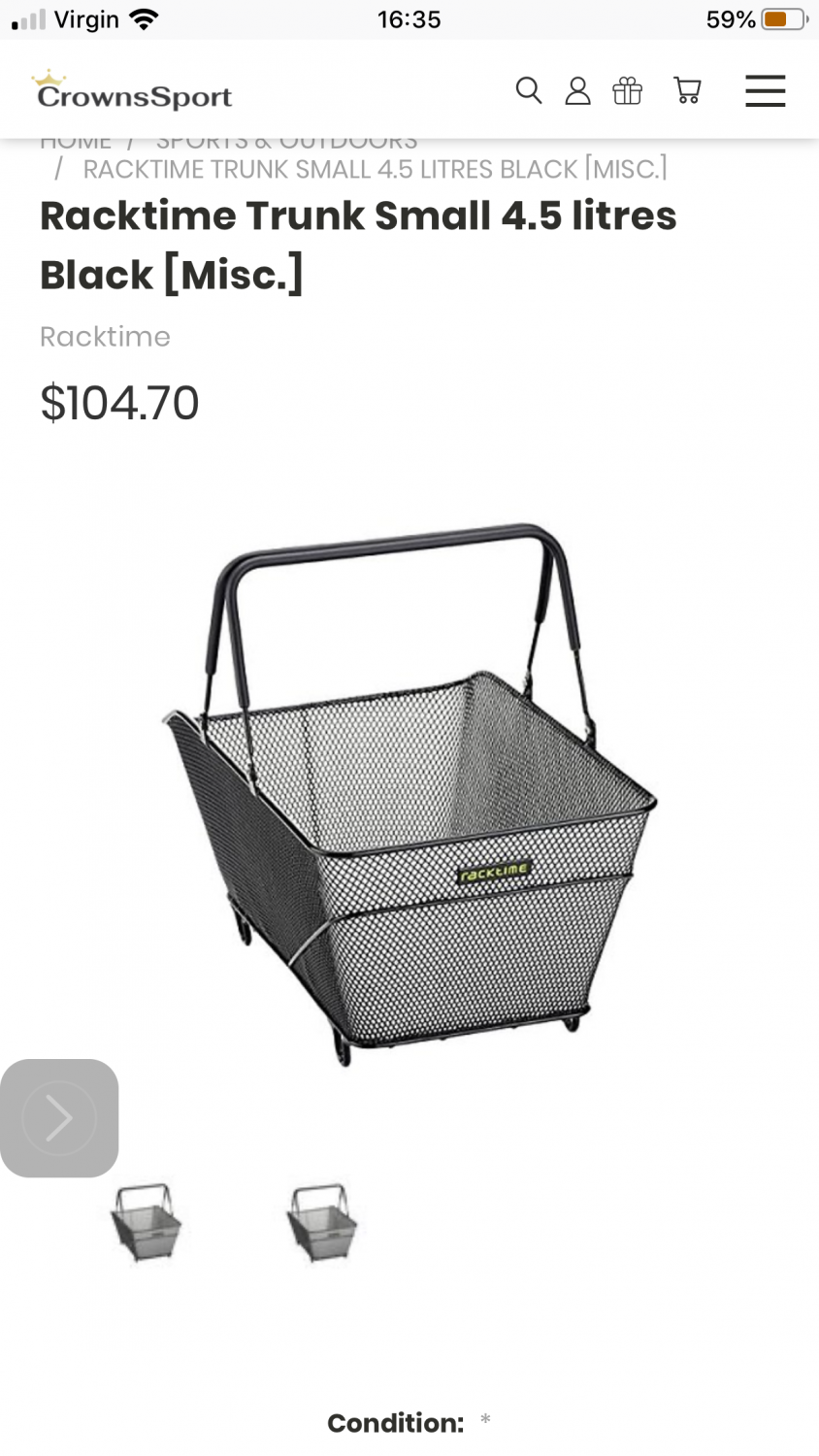Open the hamburger menu
The image size is (819, 1456).
pos(765,90)
